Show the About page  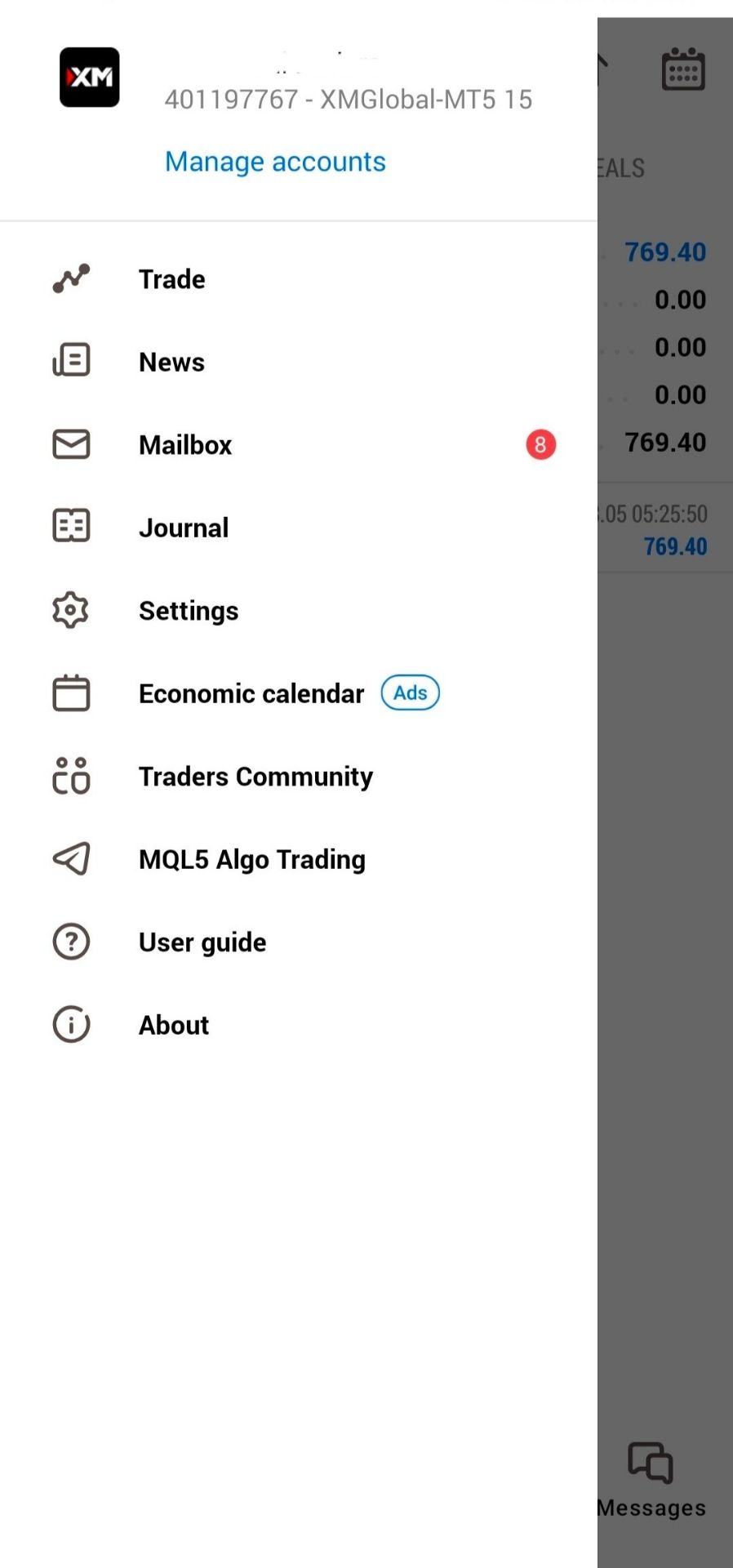299,1025
